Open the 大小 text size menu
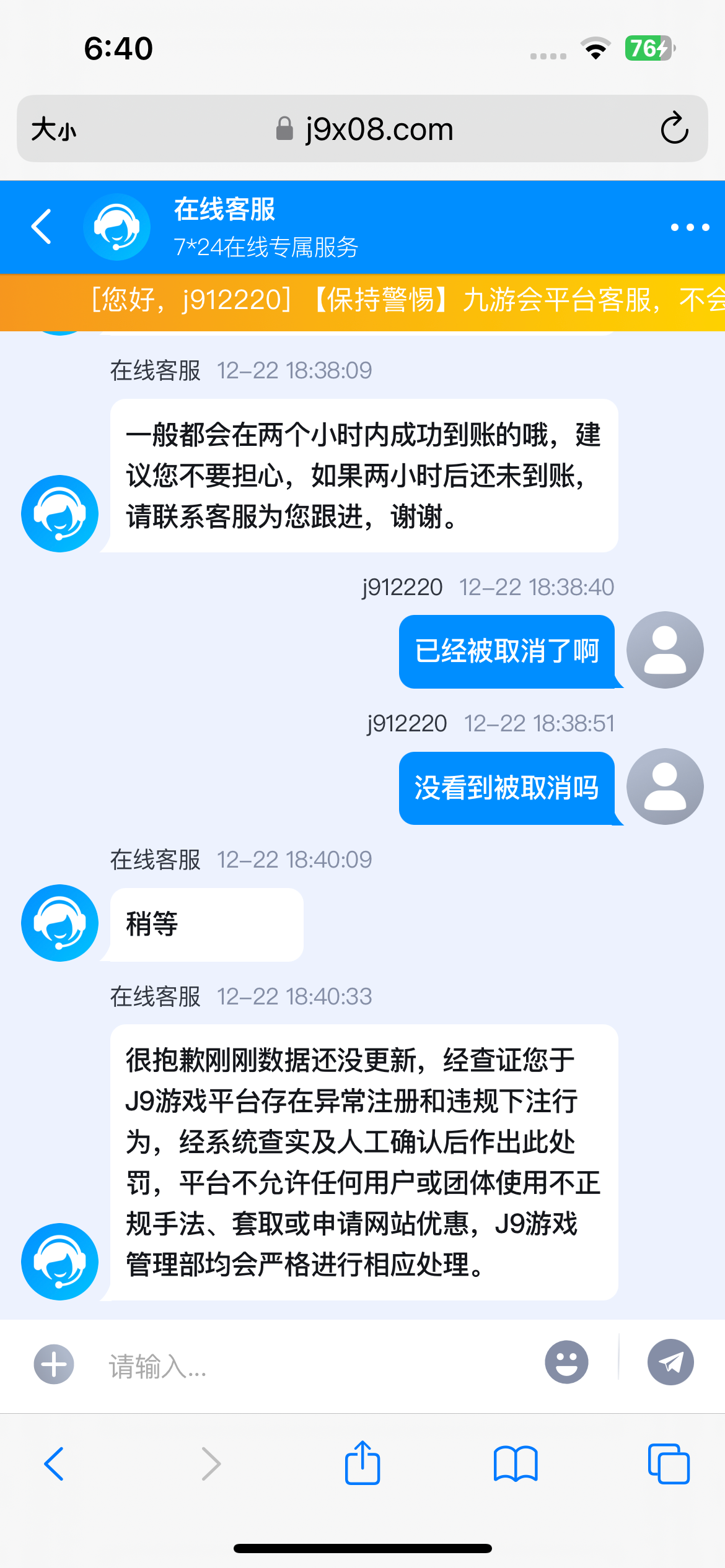Image resolution: width=725 pixels, height=1568 pixels. [x=54, y=129]
